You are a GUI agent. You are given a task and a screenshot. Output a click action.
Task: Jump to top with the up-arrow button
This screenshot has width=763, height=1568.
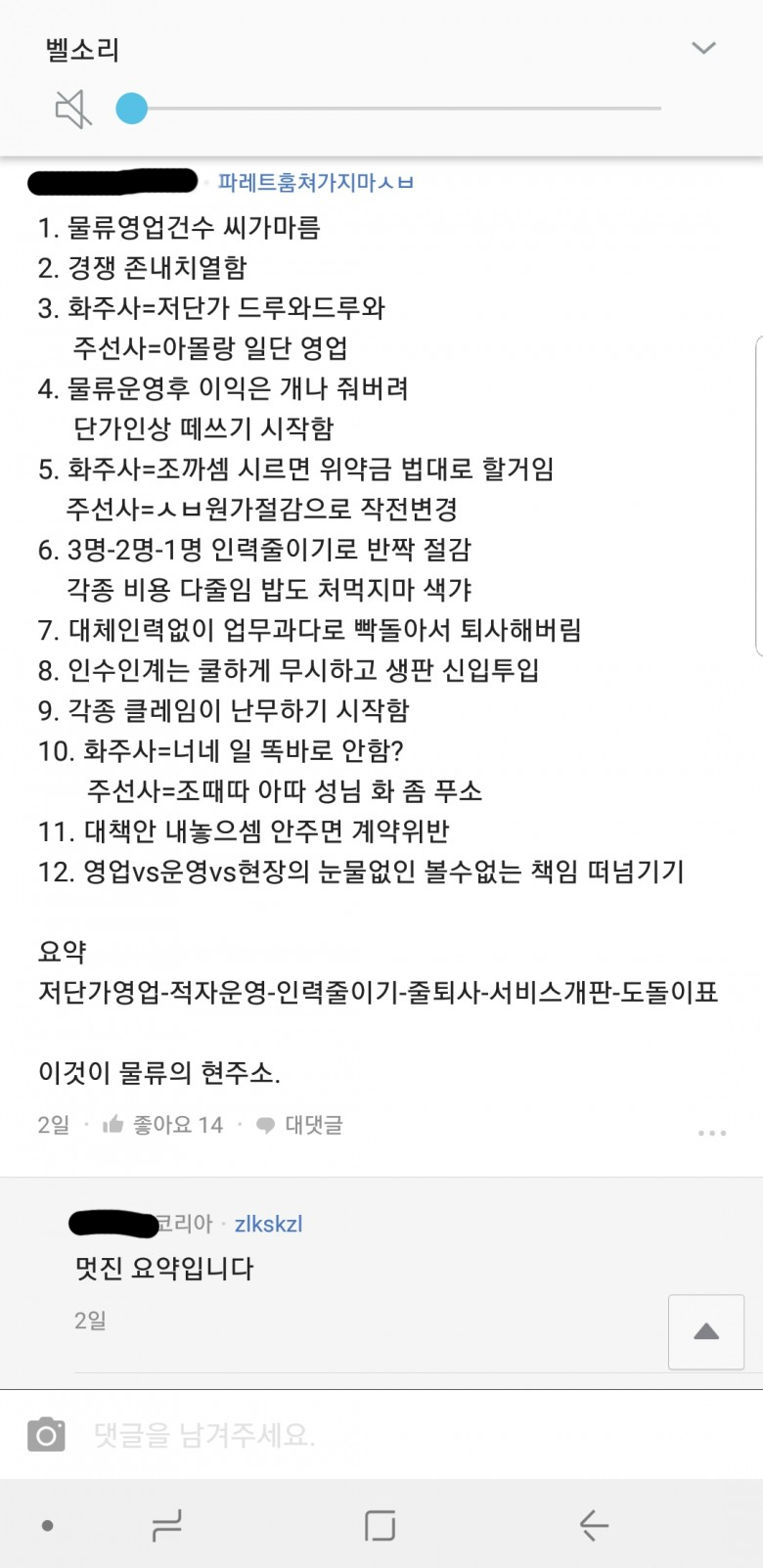(706, 1331)
